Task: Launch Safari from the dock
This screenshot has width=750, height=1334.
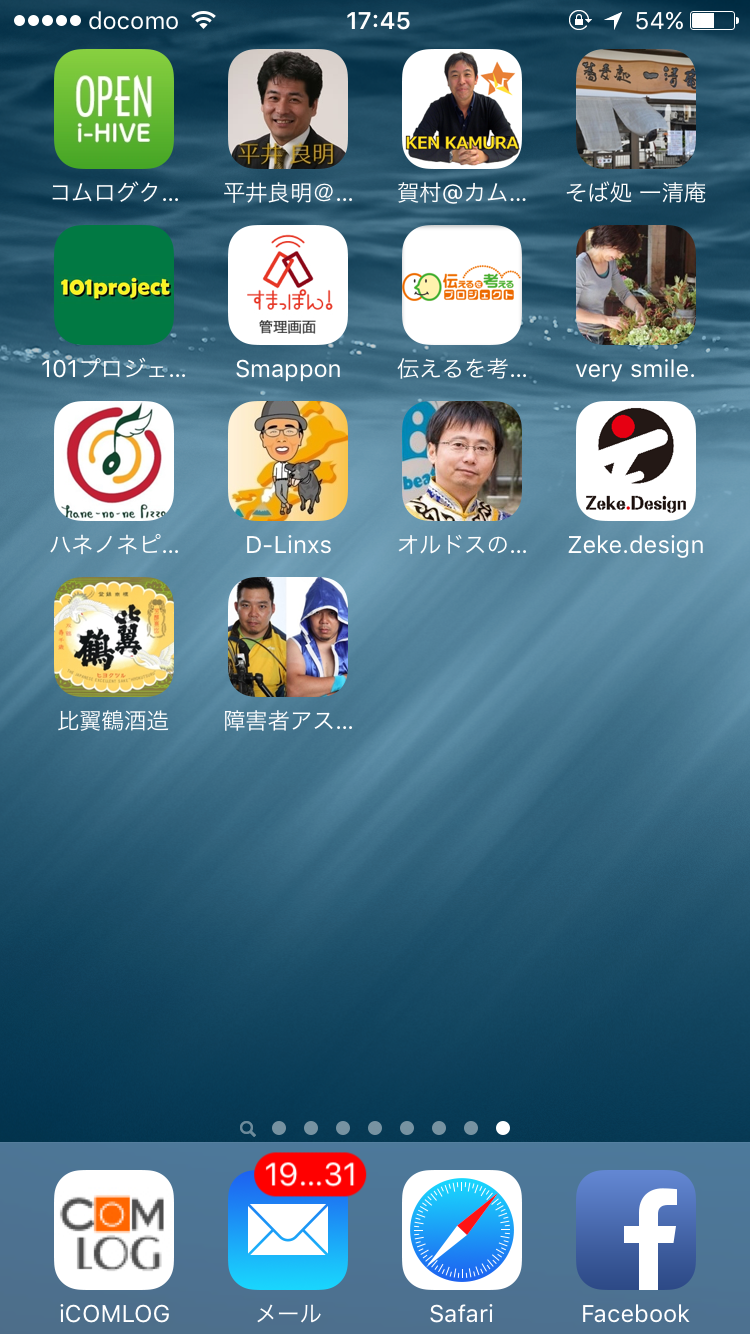Action: click(x=462, y=1230)
